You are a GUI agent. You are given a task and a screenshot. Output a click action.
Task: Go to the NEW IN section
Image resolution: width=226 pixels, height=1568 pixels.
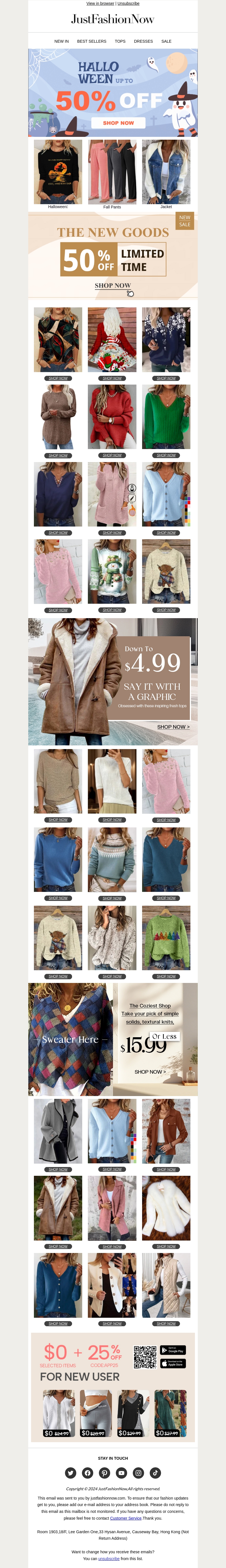61,41
